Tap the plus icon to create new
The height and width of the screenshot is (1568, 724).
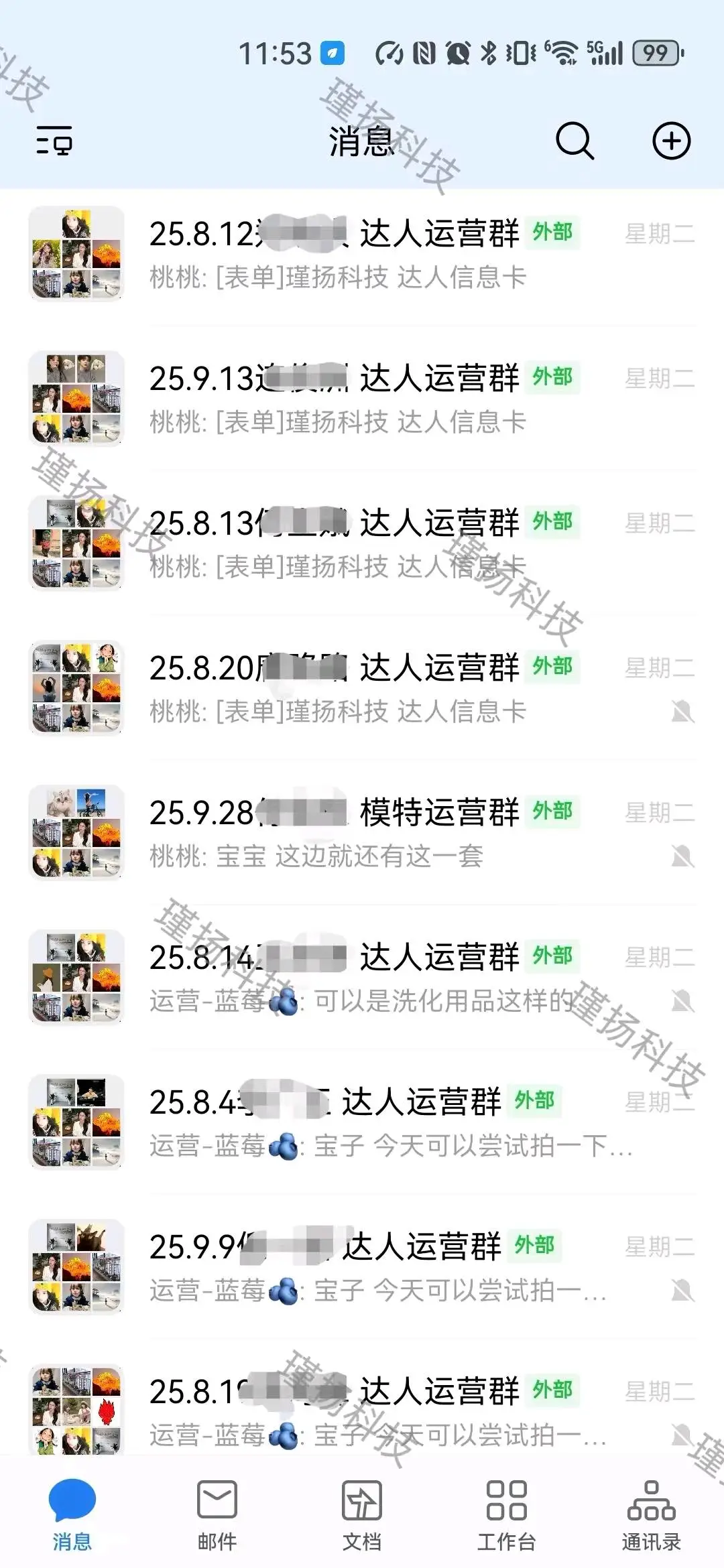pyautogui.click(x=671, y=141)
